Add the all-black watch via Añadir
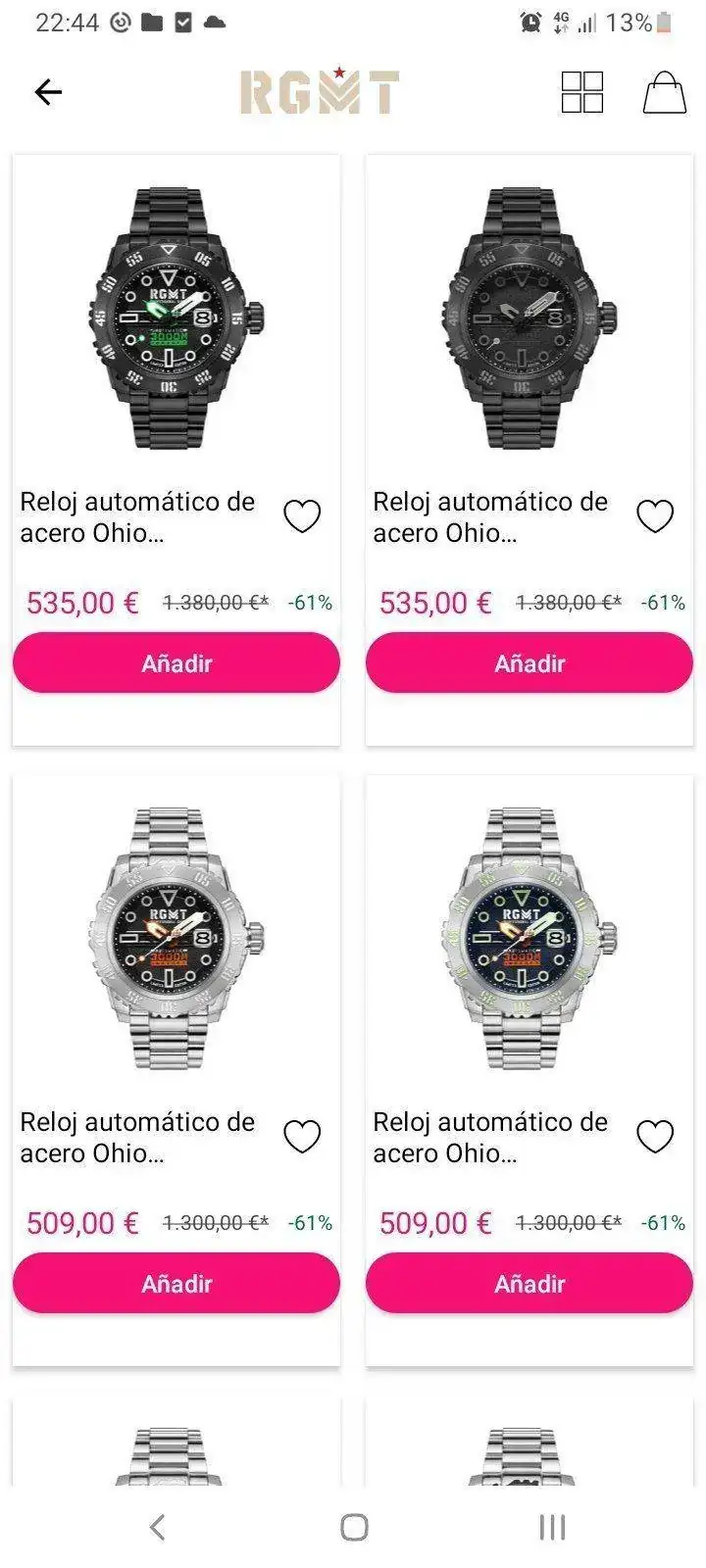The image size is (706, 1568). click(529, 663)
